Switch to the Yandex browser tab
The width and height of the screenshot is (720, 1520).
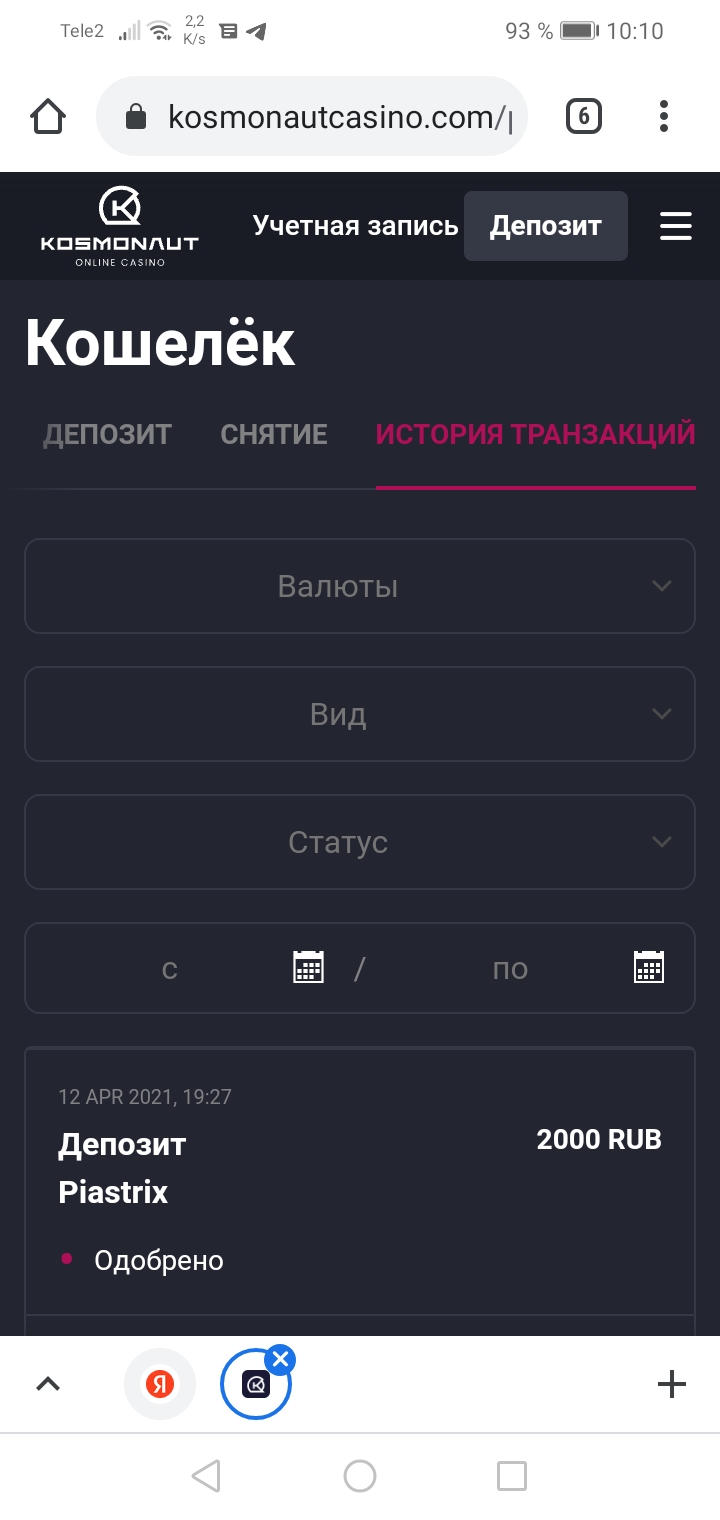pos(160,1384)
